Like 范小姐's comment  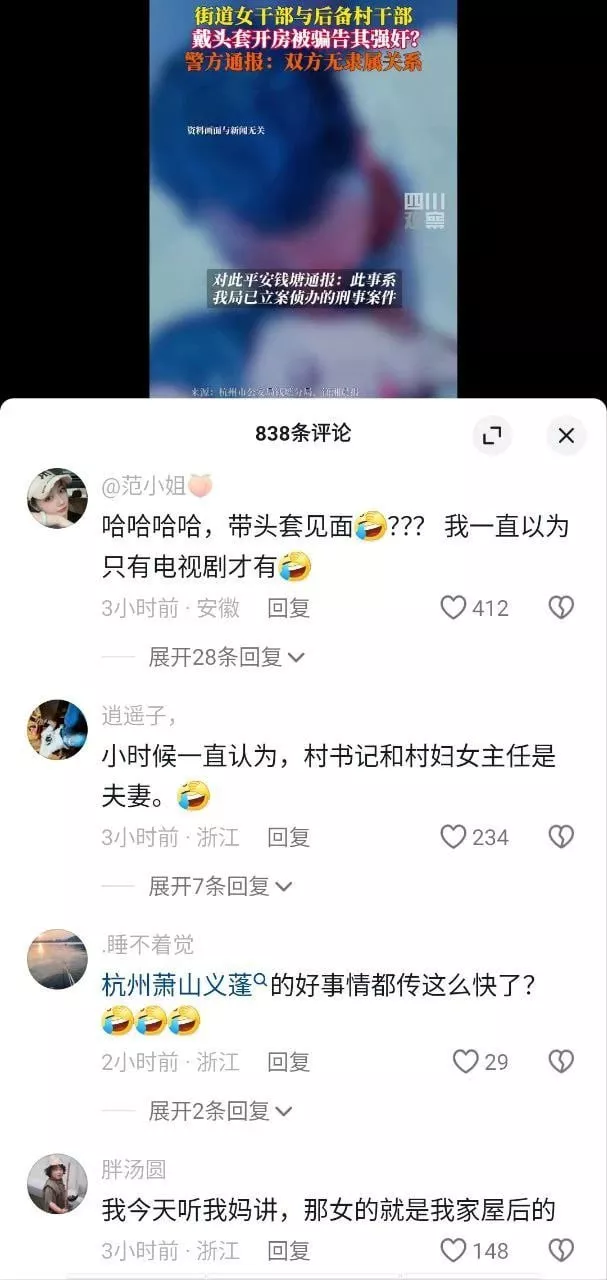point(455,607)
